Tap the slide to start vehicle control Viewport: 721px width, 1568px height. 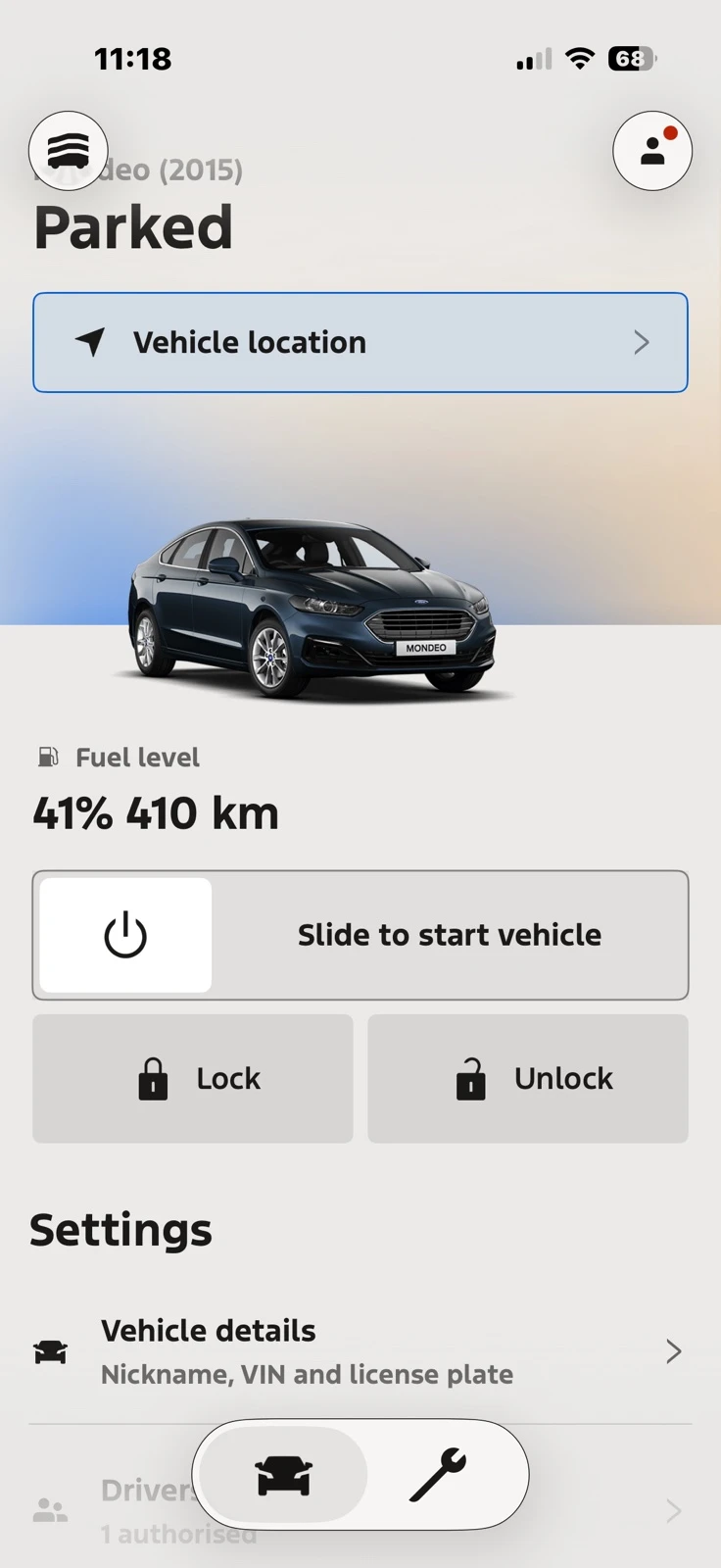[x=360, y=934]
